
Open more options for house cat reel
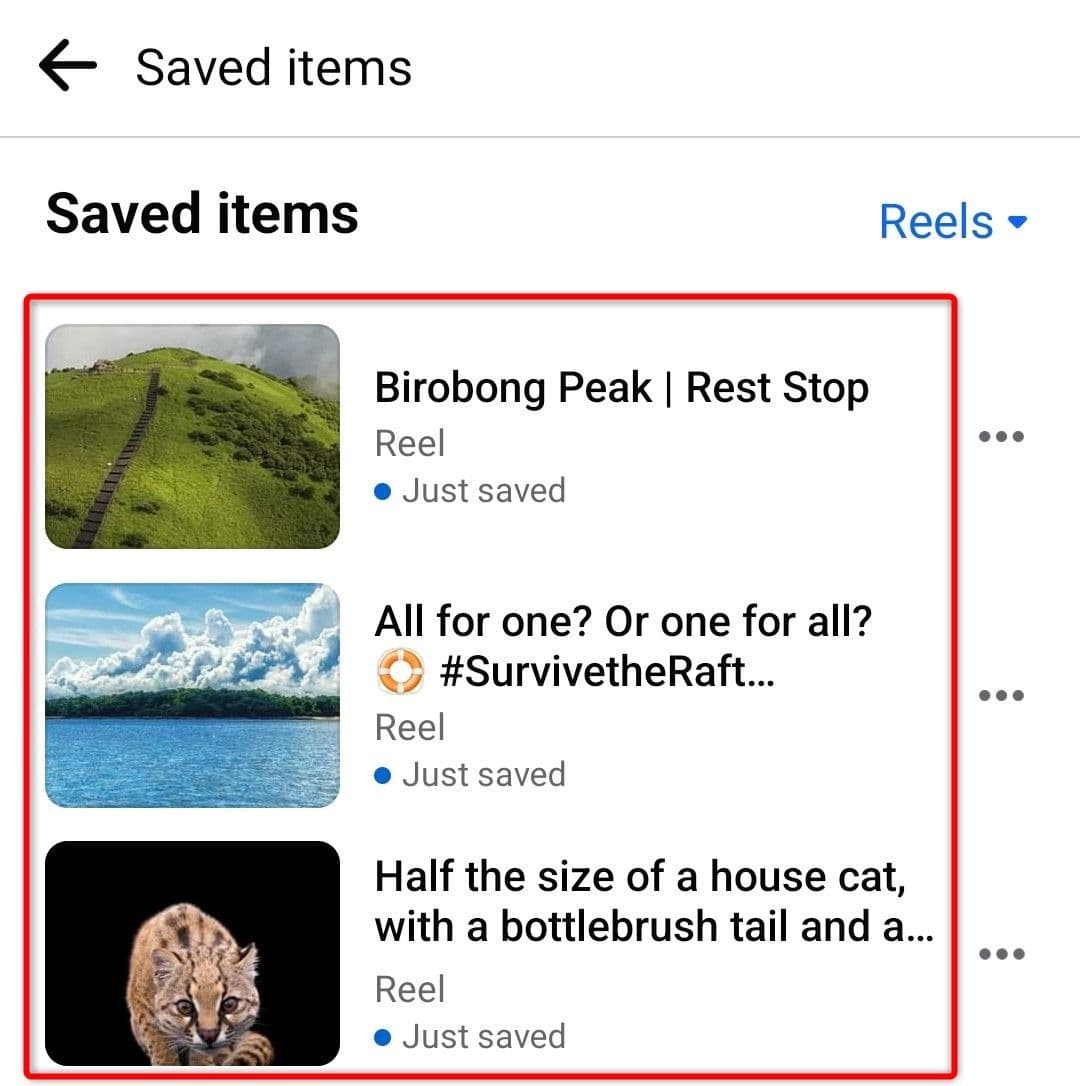[x=1001, y=953]
